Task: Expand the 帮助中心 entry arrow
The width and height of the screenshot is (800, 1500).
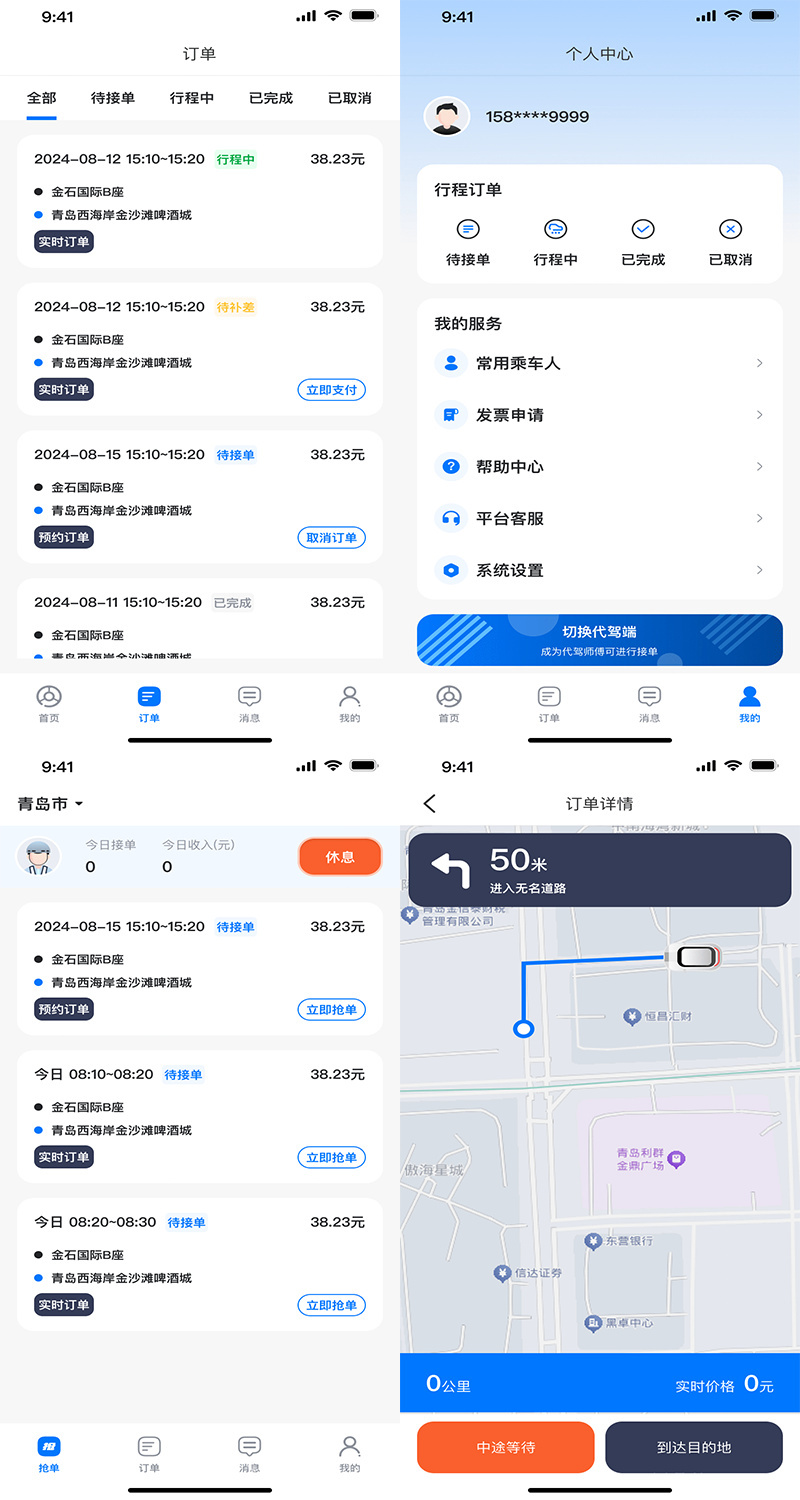Action: click(x=761, y=466)
